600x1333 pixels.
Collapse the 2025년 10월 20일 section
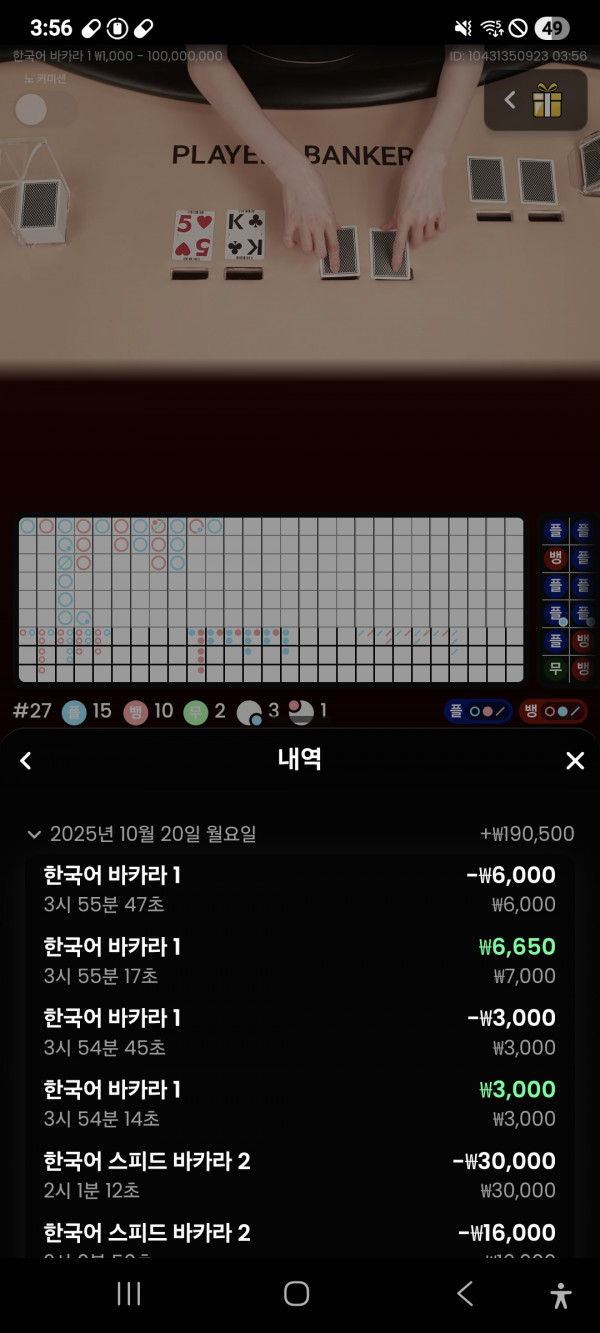pyautogui.click(x=34, y=834)
